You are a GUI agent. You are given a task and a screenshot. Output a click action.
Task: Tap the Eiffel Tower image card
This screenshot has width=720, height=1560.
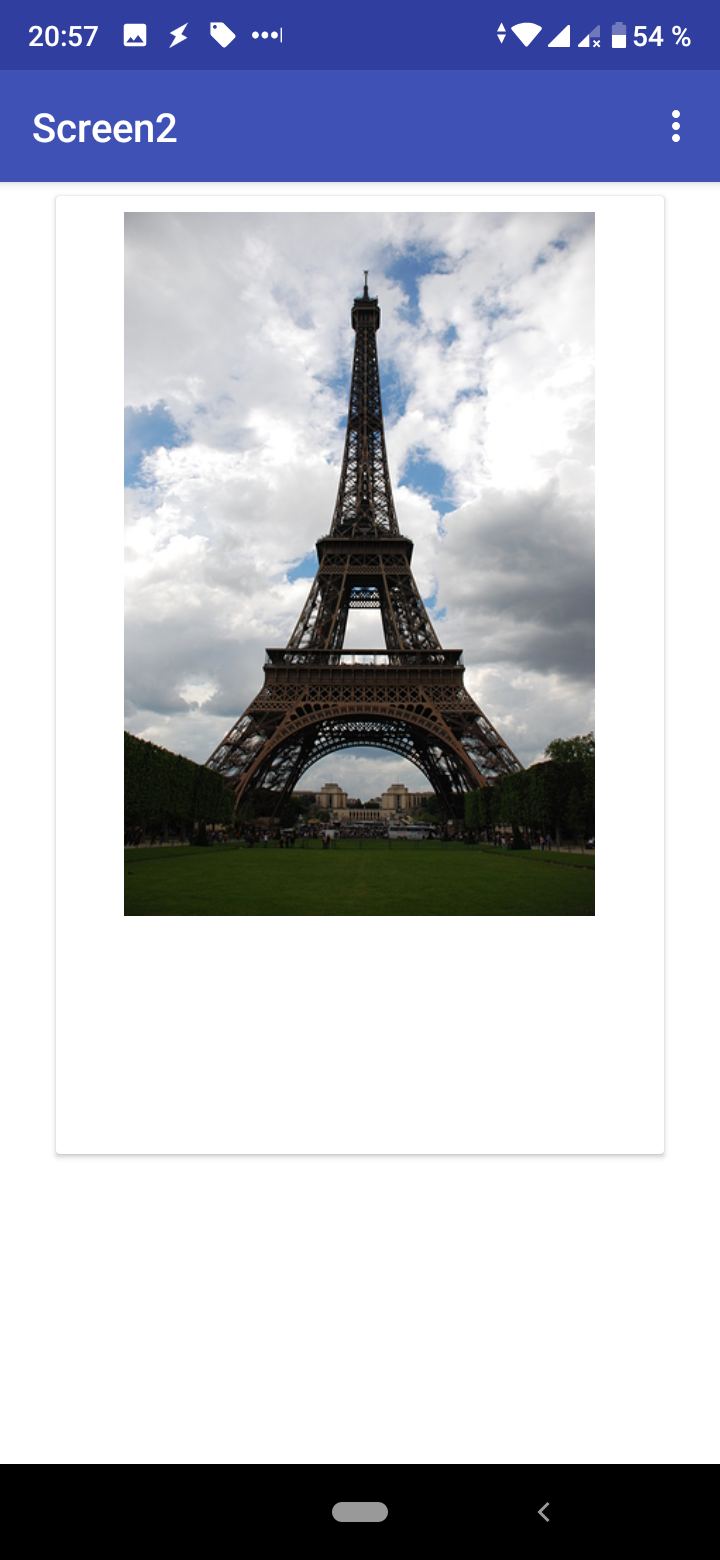click(x=360, y=675)
